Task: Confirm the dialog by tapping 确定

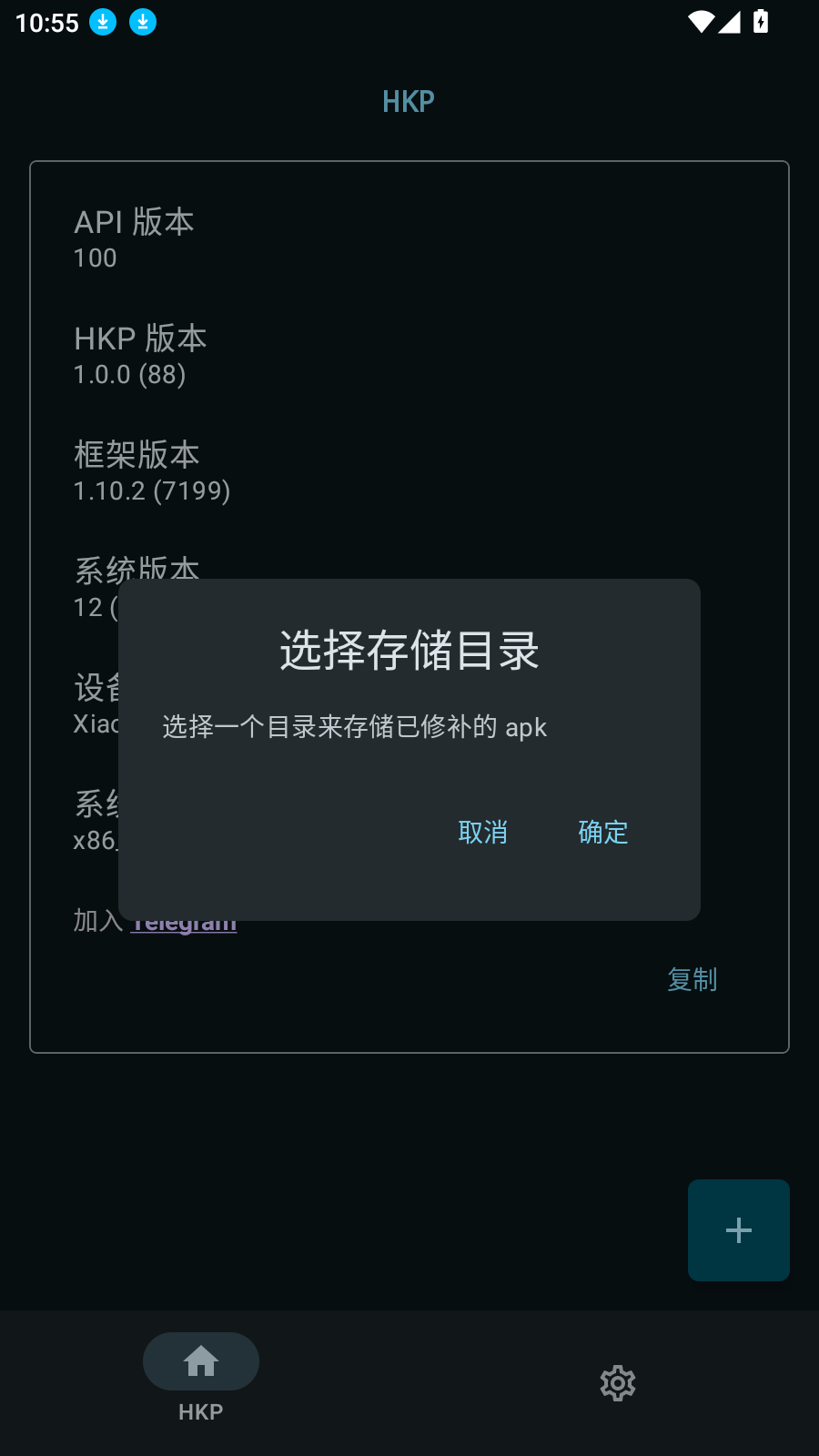Action: 602,833
